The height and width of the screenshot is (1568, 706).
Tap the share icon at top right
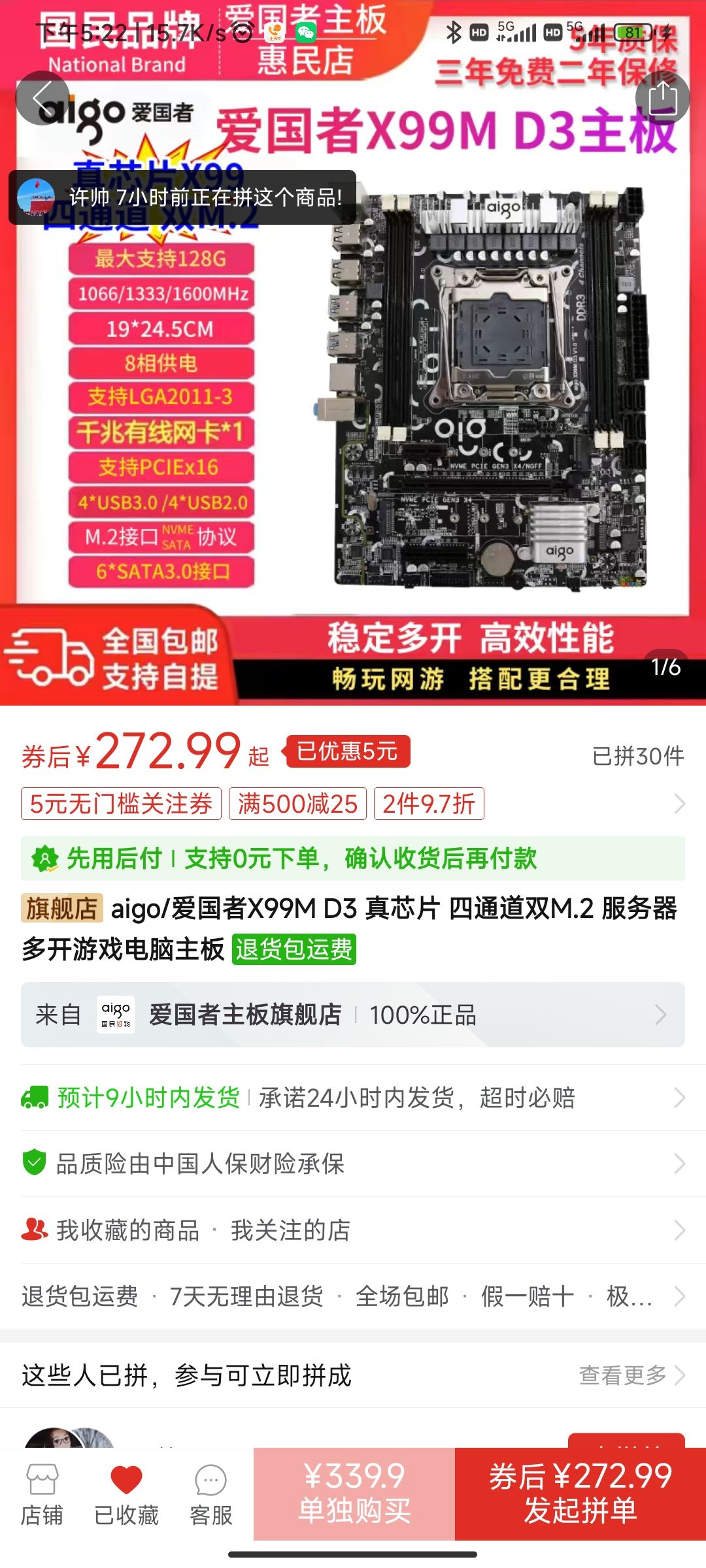663,97
